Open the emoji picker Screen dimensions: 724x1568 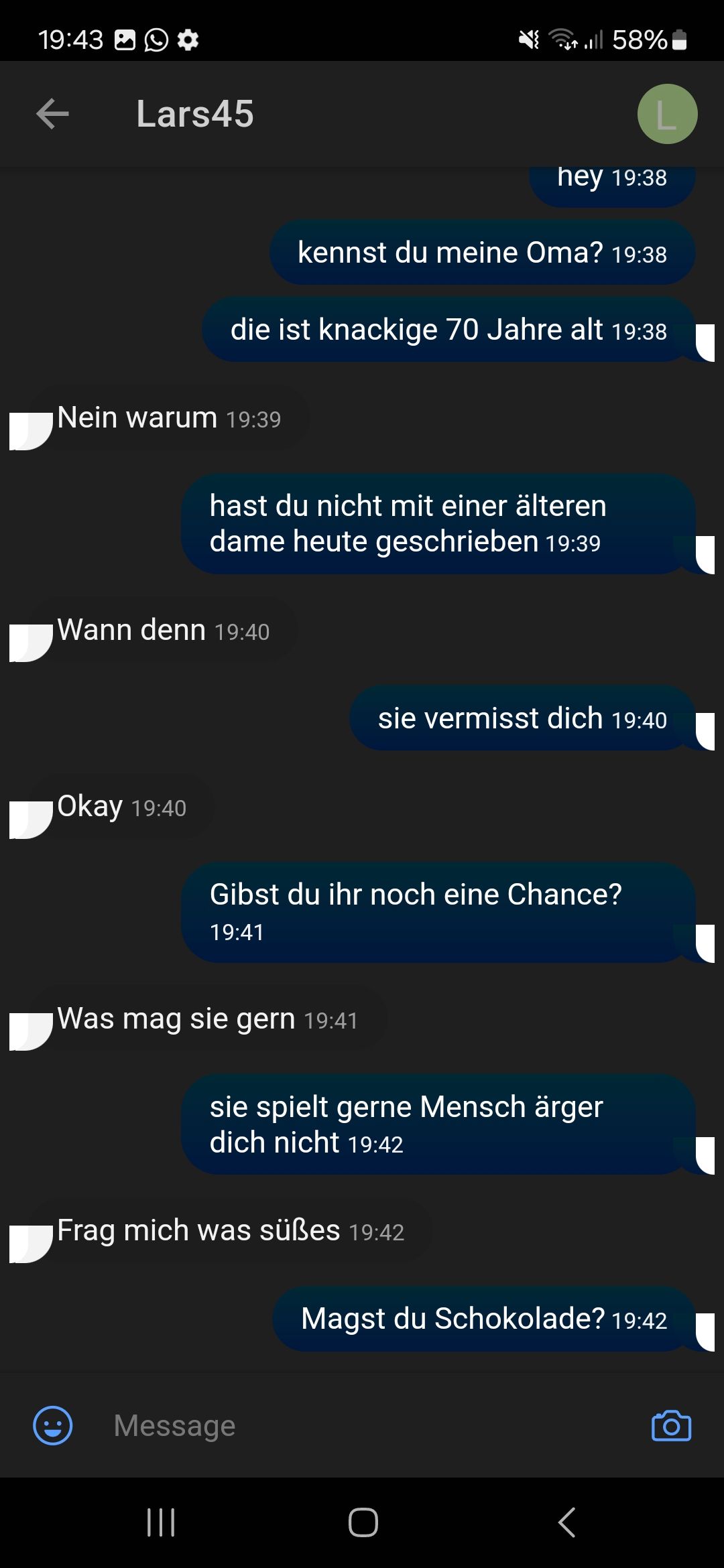tap(53, 1425)
